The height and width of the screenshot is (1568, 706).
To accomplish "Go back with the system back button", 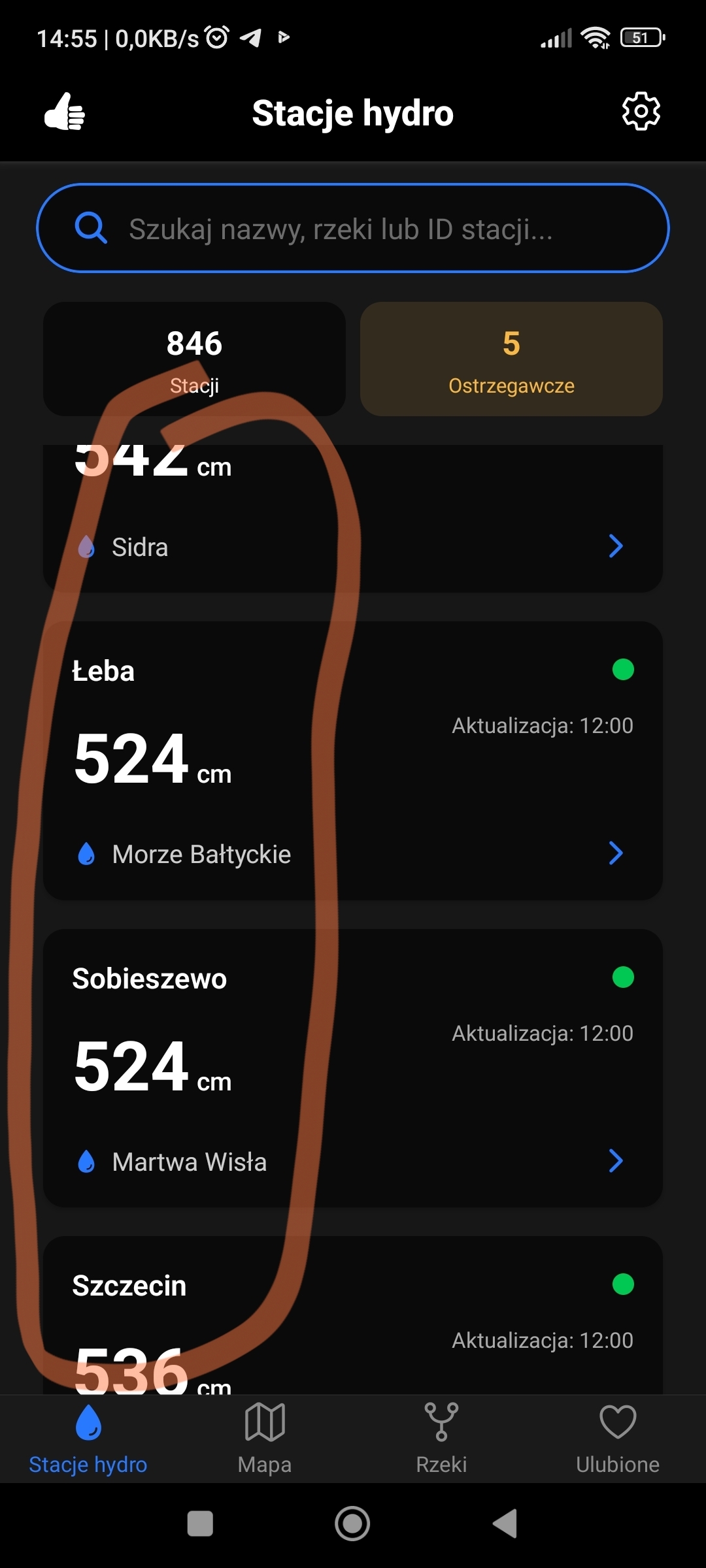I will [x=505, y=1524].
